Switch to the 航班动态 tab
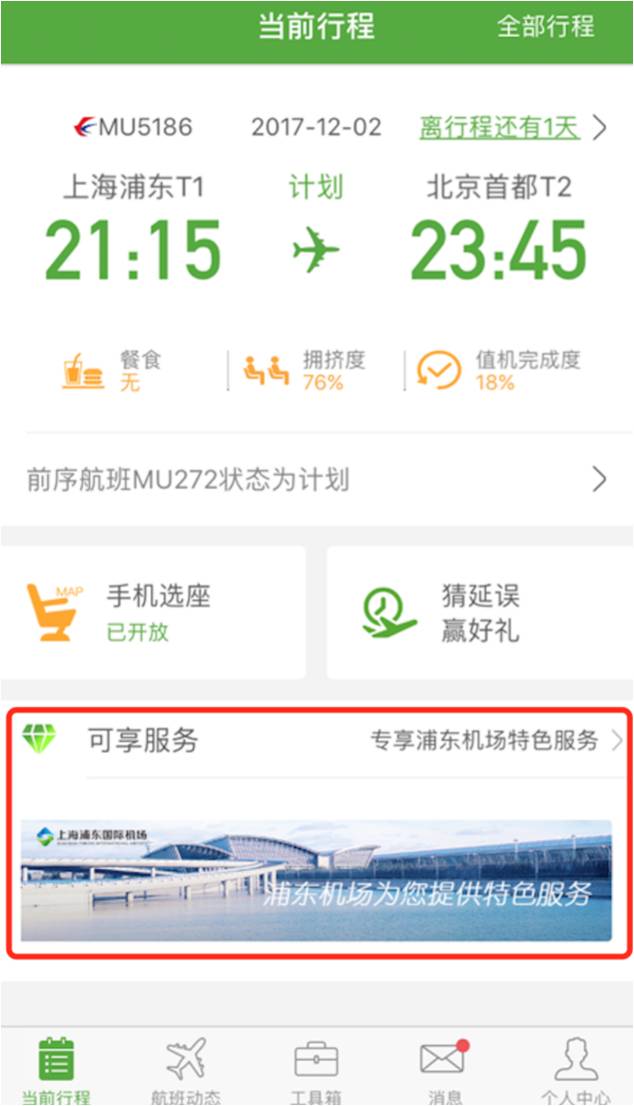Viewport: 634px width, 1106px height. point(185,1070)
